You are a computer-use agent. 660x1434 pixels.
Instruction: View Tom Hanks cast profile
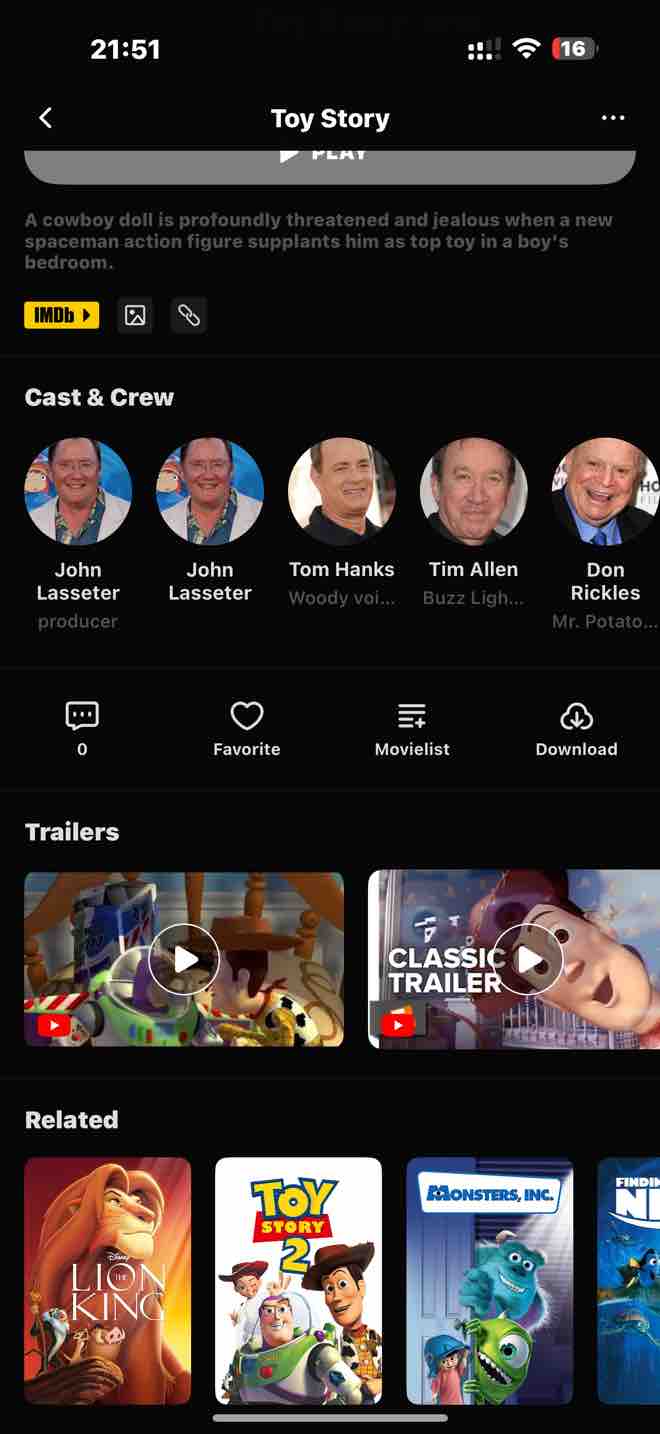coord(342,492)
